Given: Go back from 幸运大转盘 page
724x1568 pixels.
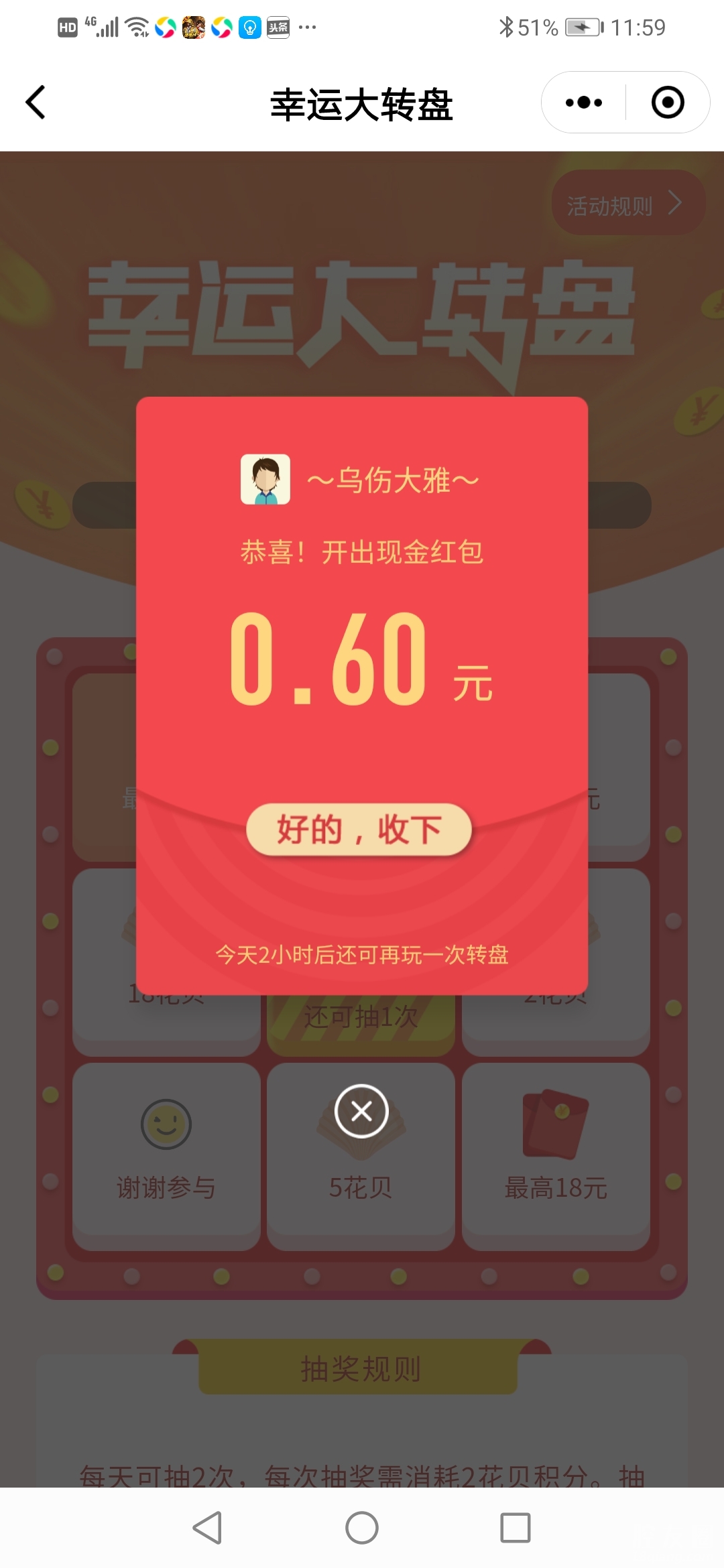Looking at the screenshot, I should click(36, 103).
